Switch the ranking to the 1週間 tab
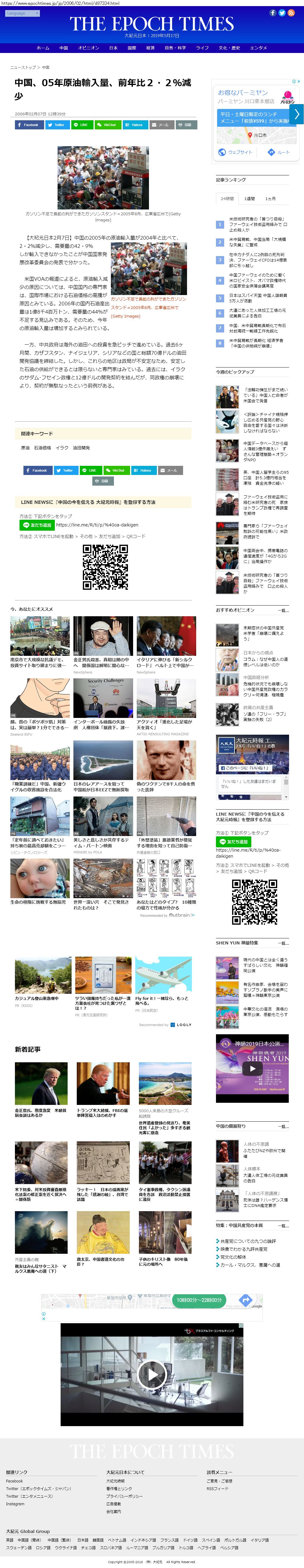This screenshot has height=1568, width=304. pos(250,199)
